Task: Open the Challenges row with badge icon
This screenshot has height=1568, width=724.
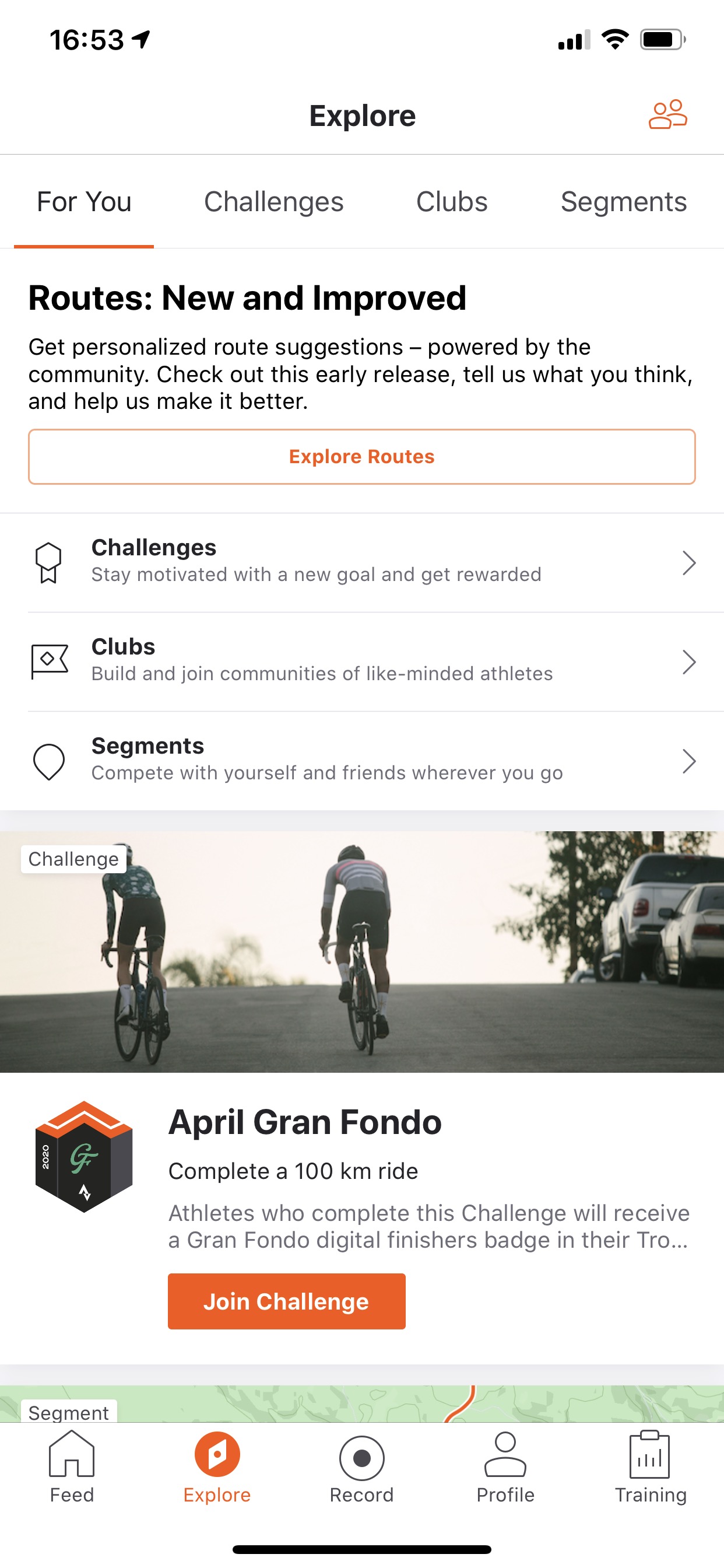Action: pos(362,562)
